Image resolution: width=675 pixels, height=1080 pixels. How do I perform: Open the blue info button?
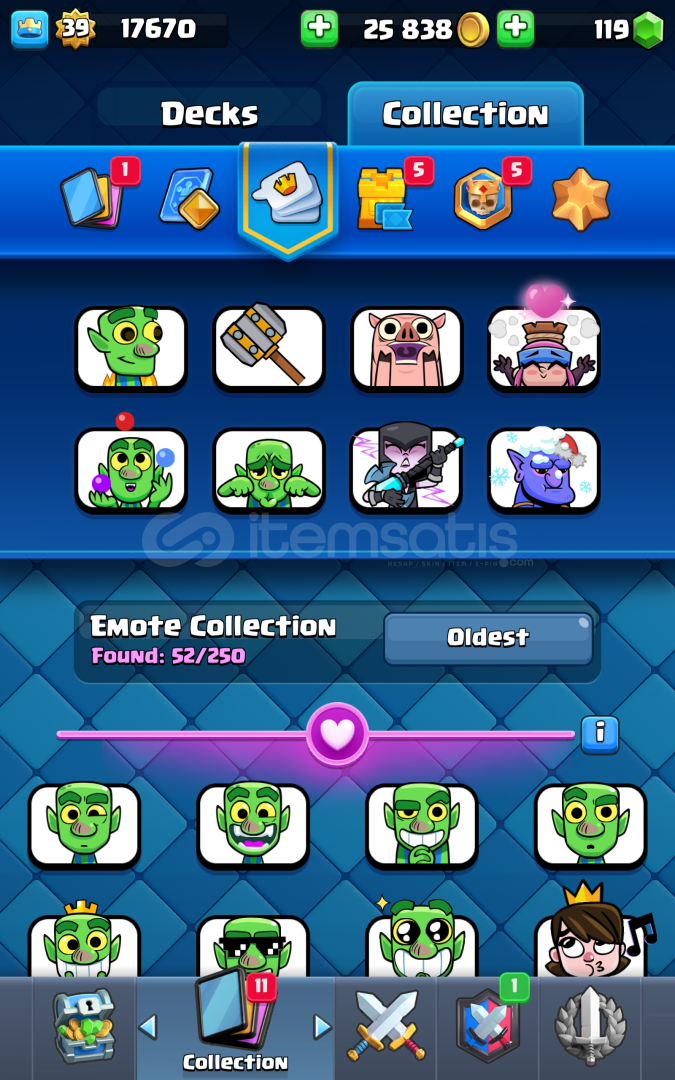click(x=600, y=733)
